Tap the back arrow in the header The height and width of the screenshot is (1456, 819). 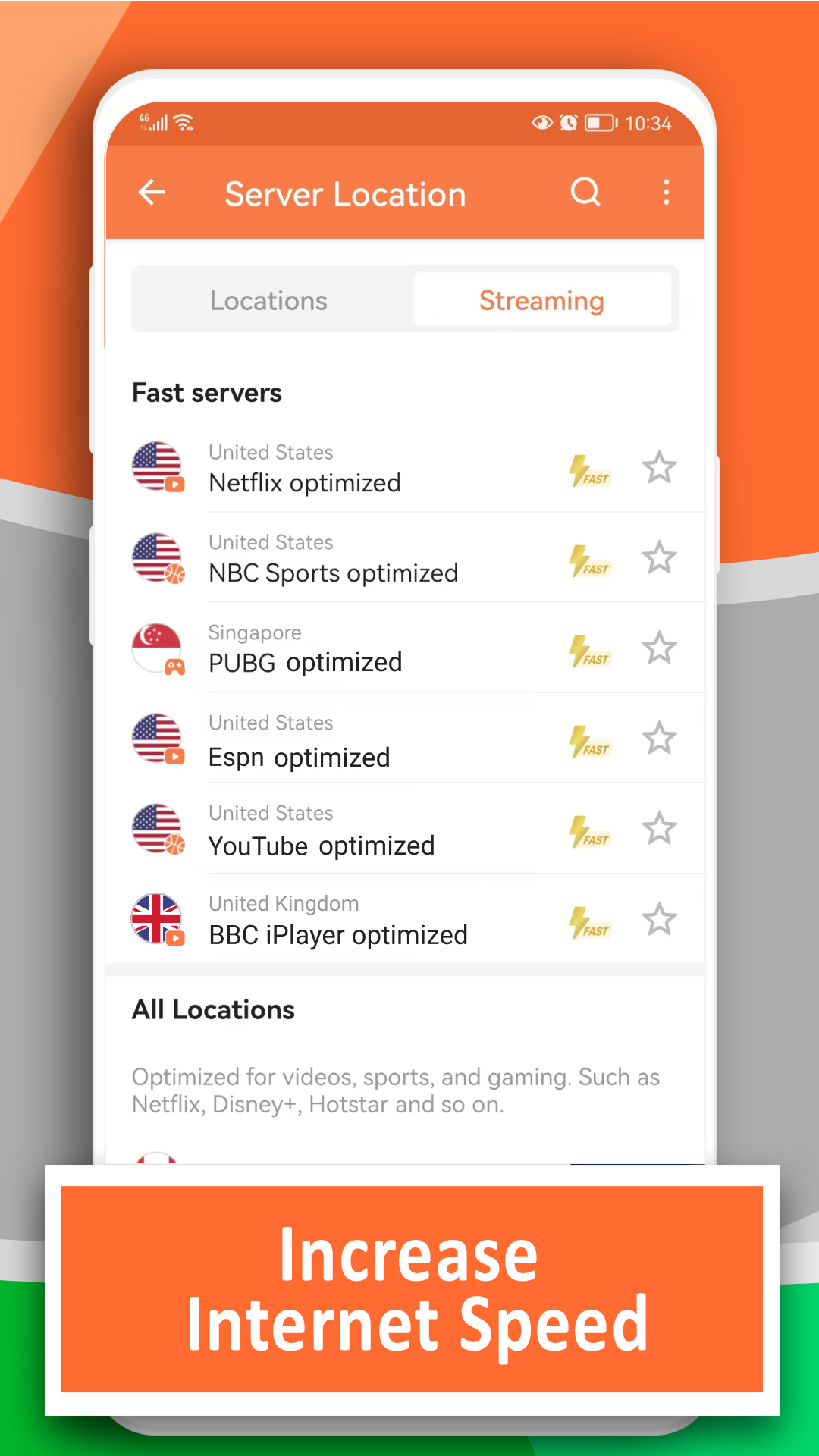click(x=152, y=193)
